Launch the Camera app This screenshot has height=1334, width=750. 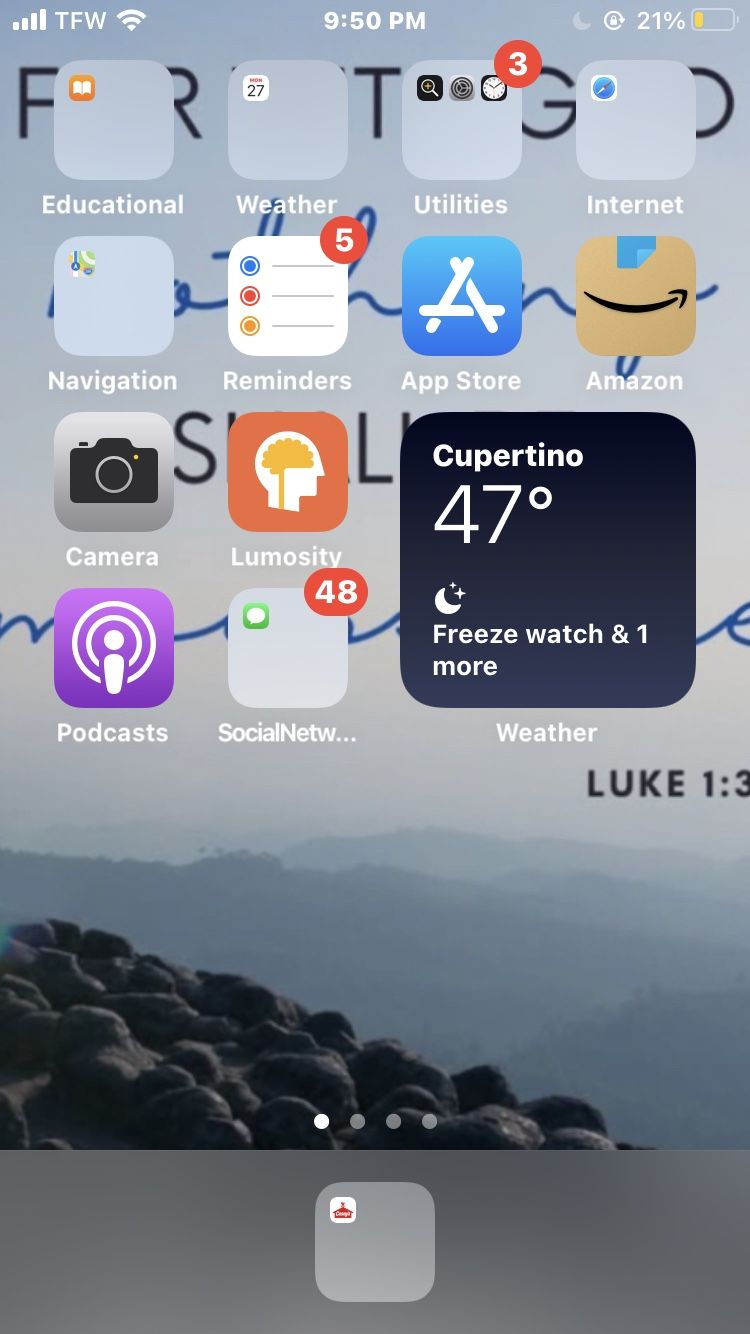pyautogui.click(x=113, y=472)
